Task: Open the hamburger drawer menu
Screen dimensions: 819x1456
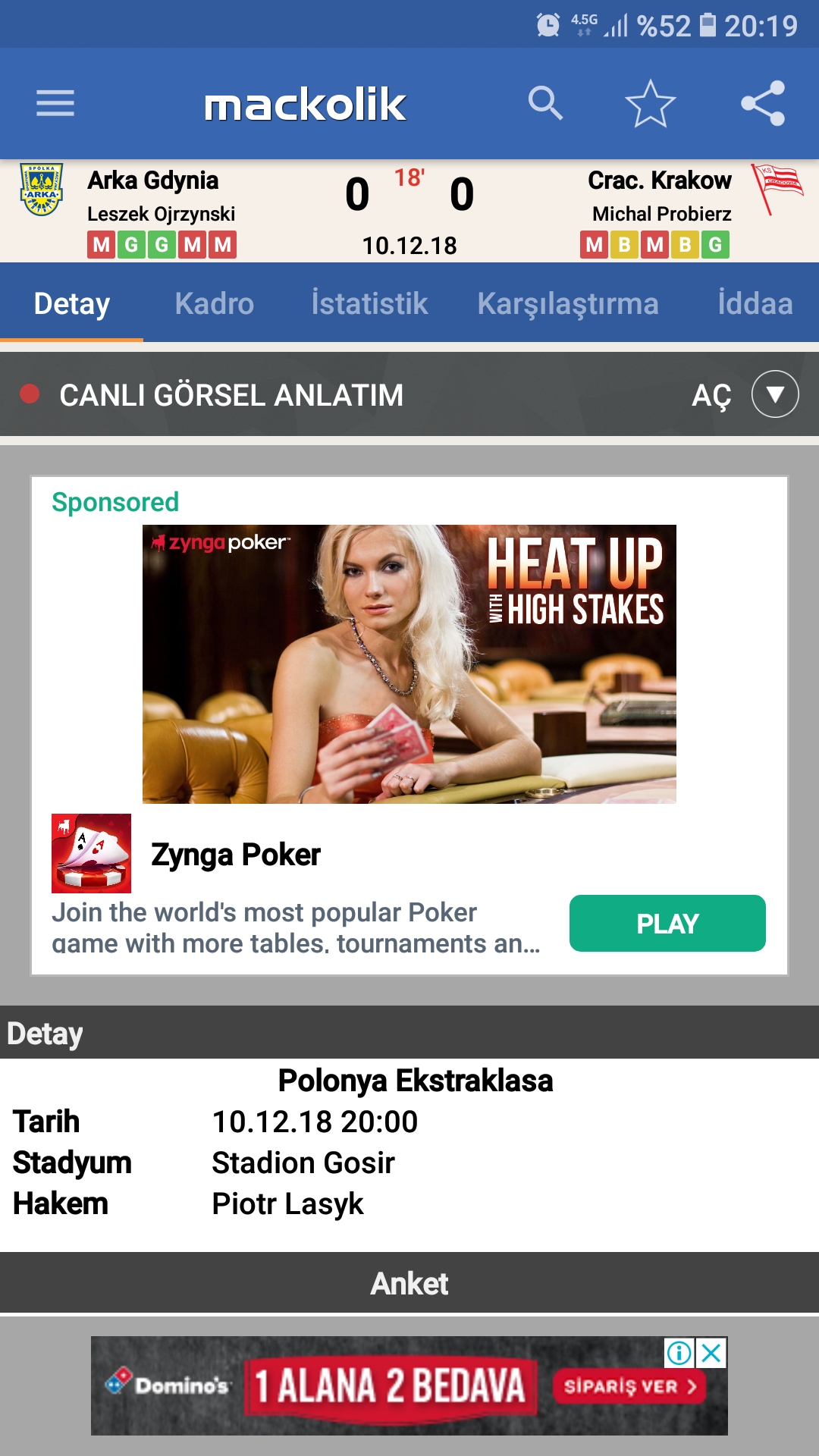Action: click(x=55, y=103)
